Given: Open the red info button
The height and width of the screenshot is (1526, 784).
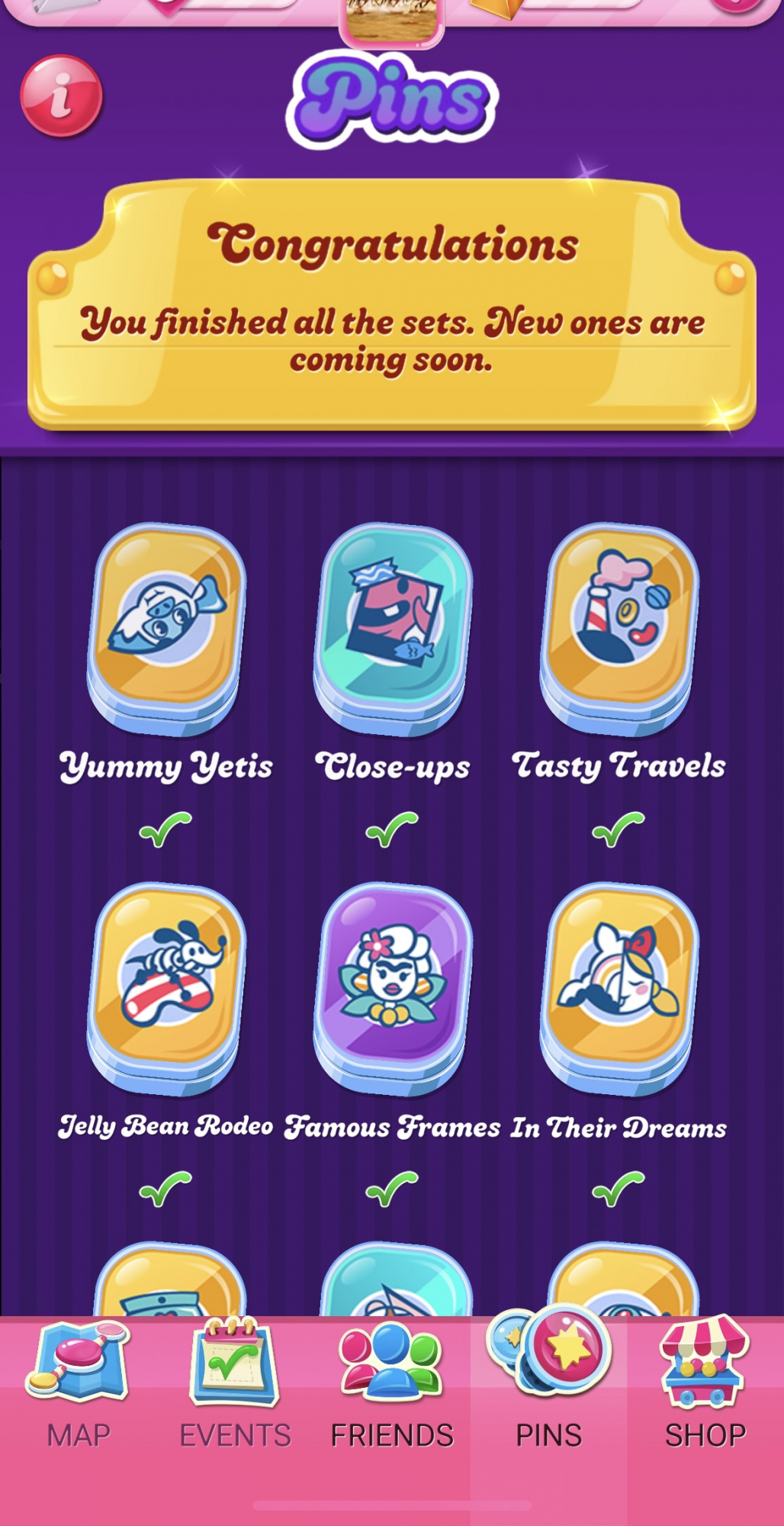Looking at the screenshot, I should coord(61,96).
